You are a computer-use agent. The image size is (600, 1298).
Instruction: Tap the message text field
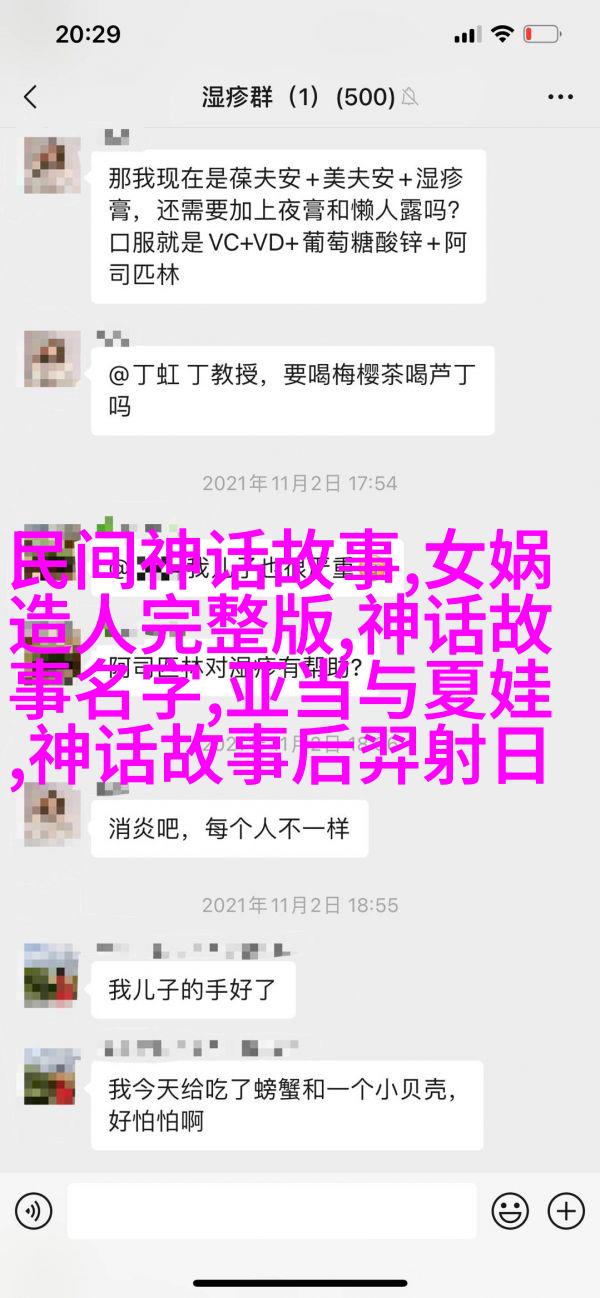point(272,1211)
